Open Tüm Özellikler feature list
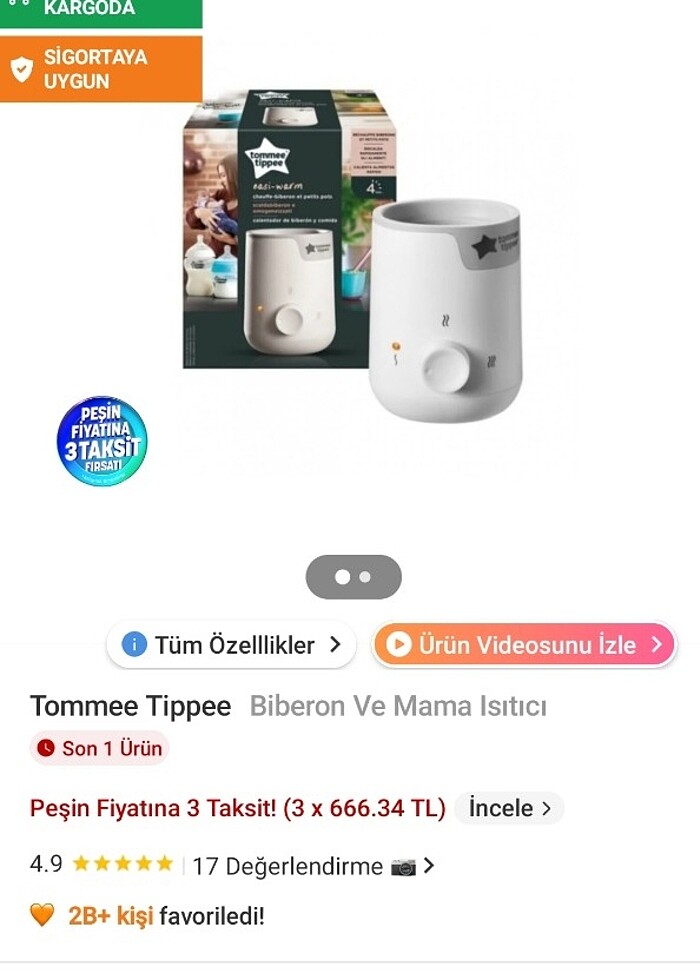The width and height of the screenshot is (700, 980). coord(231,645)
